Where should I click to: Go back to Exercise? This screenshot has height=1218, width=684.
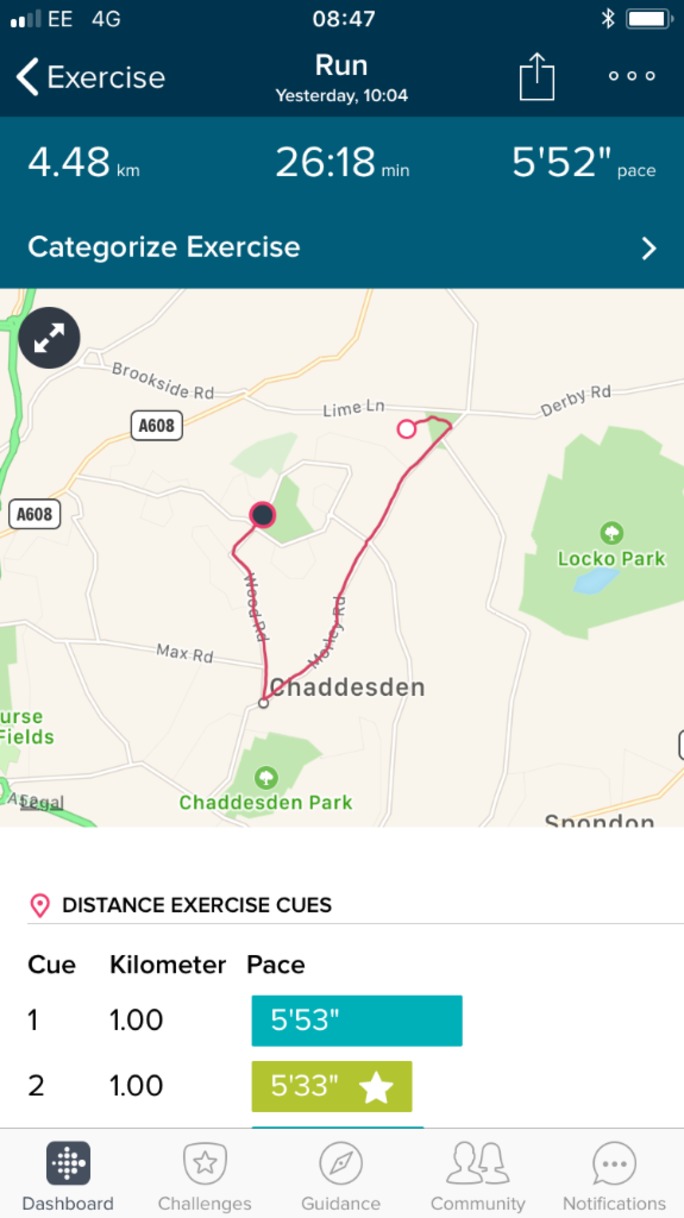pyautogui.click(x=90, y=77)
